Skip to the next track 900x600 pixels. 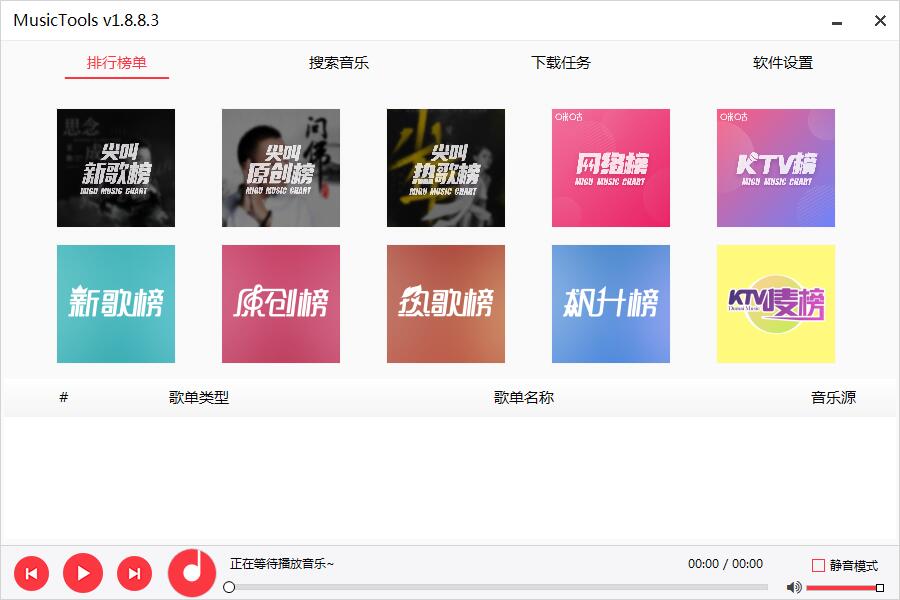click(x=135, y=573)
